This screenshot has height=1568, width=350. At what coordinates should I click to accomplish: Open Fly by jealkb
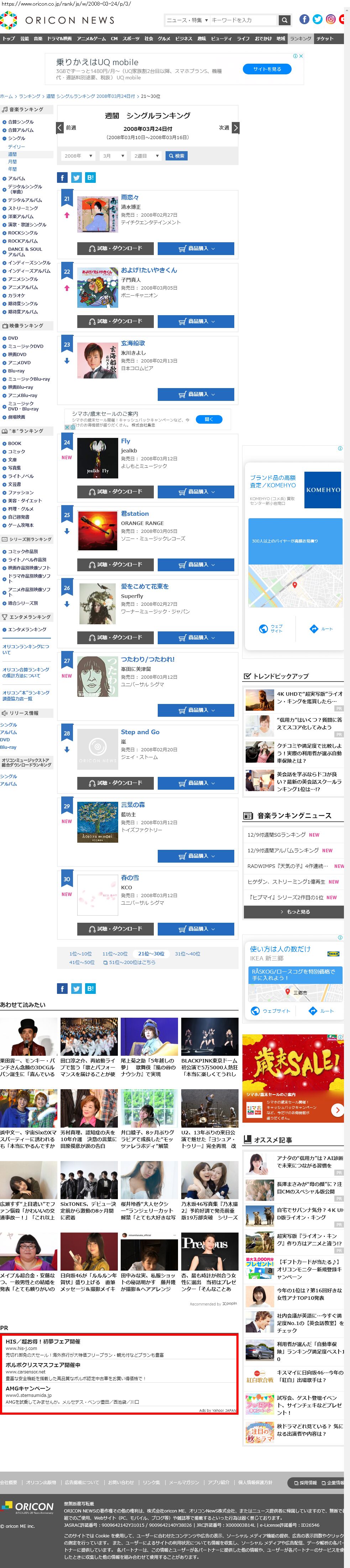(126, 441)
